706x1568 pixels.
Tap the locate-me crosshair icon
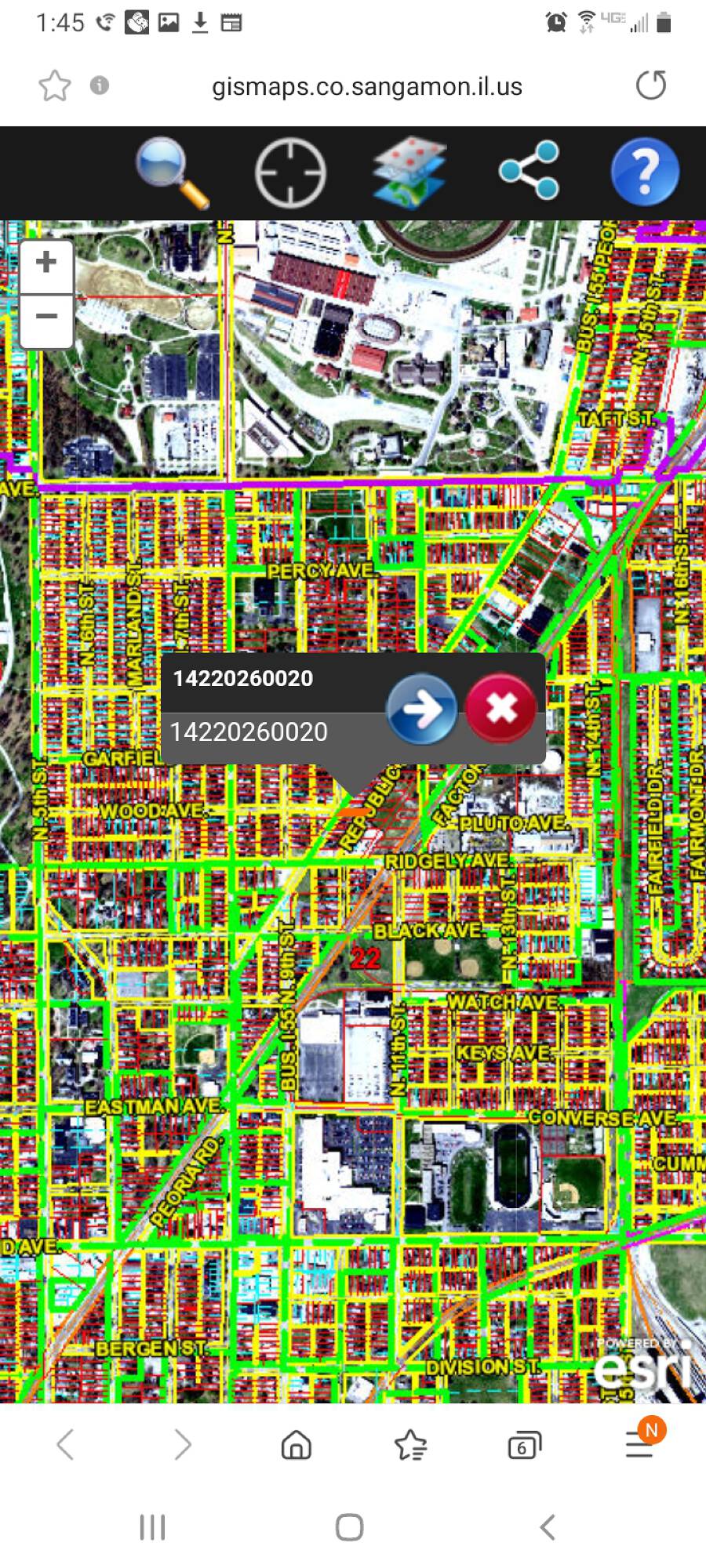click(290, 172)
